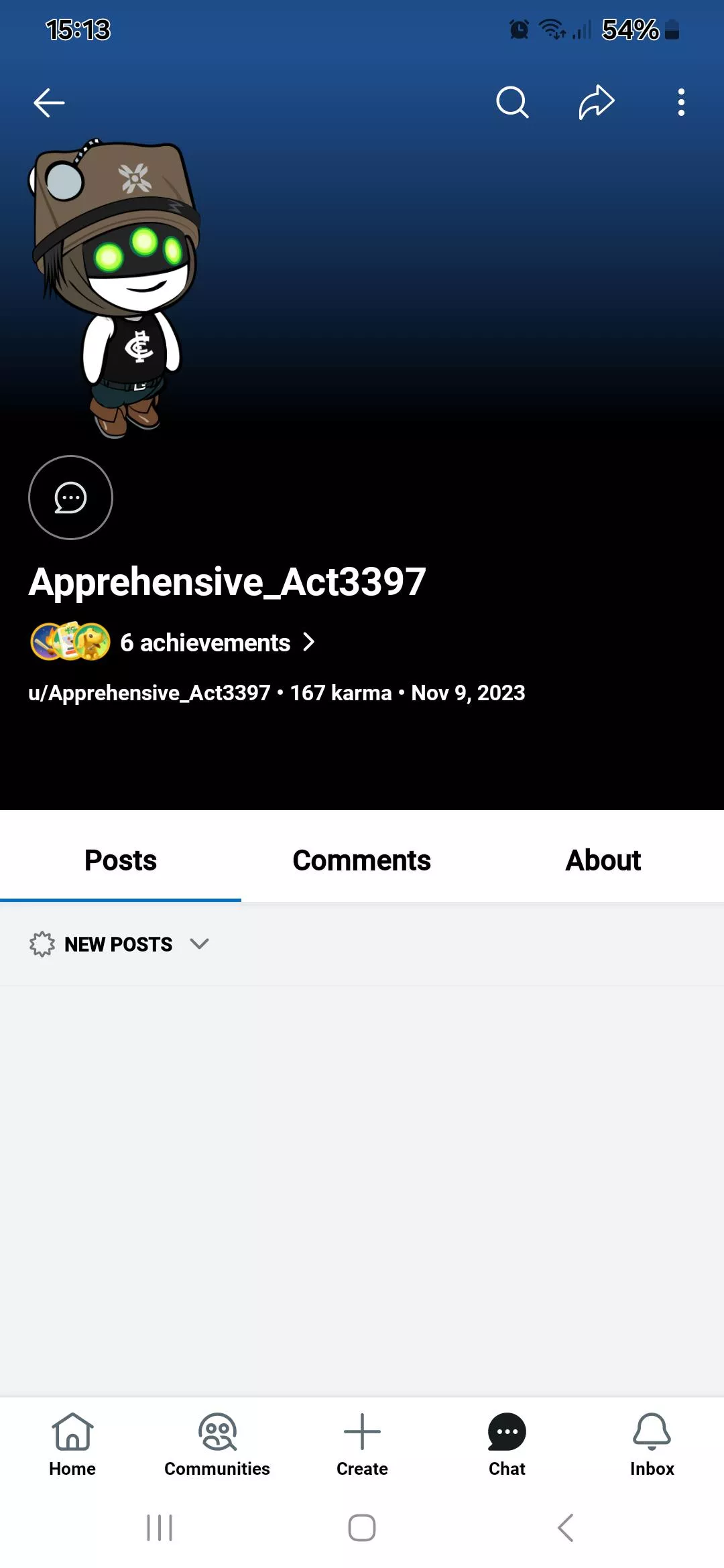The width and height of the screenshot is (724, 1568).
Task: Select the Posts tab
Action: coord(121,860)
